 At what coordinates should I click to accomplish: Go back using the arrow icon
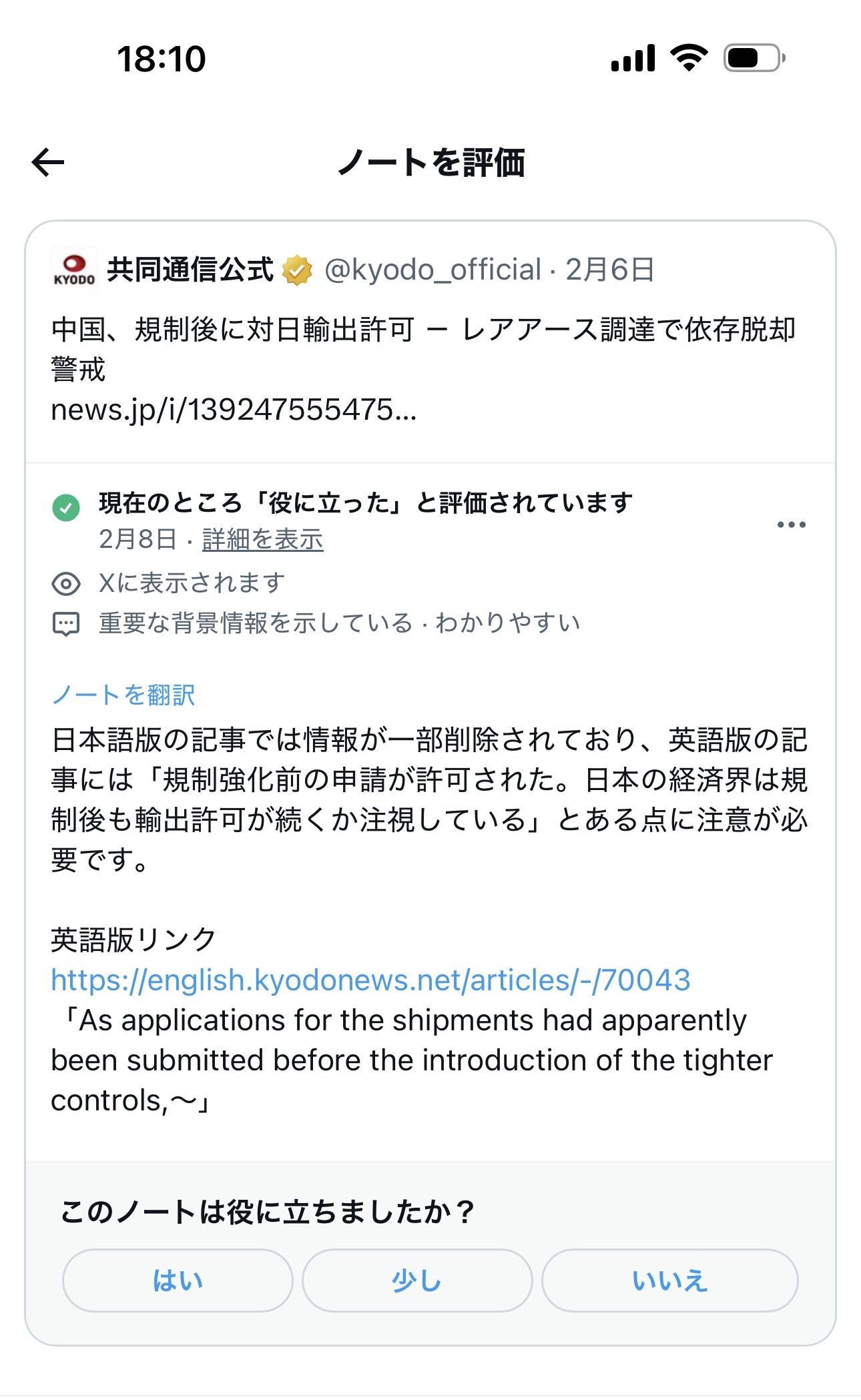48,162
